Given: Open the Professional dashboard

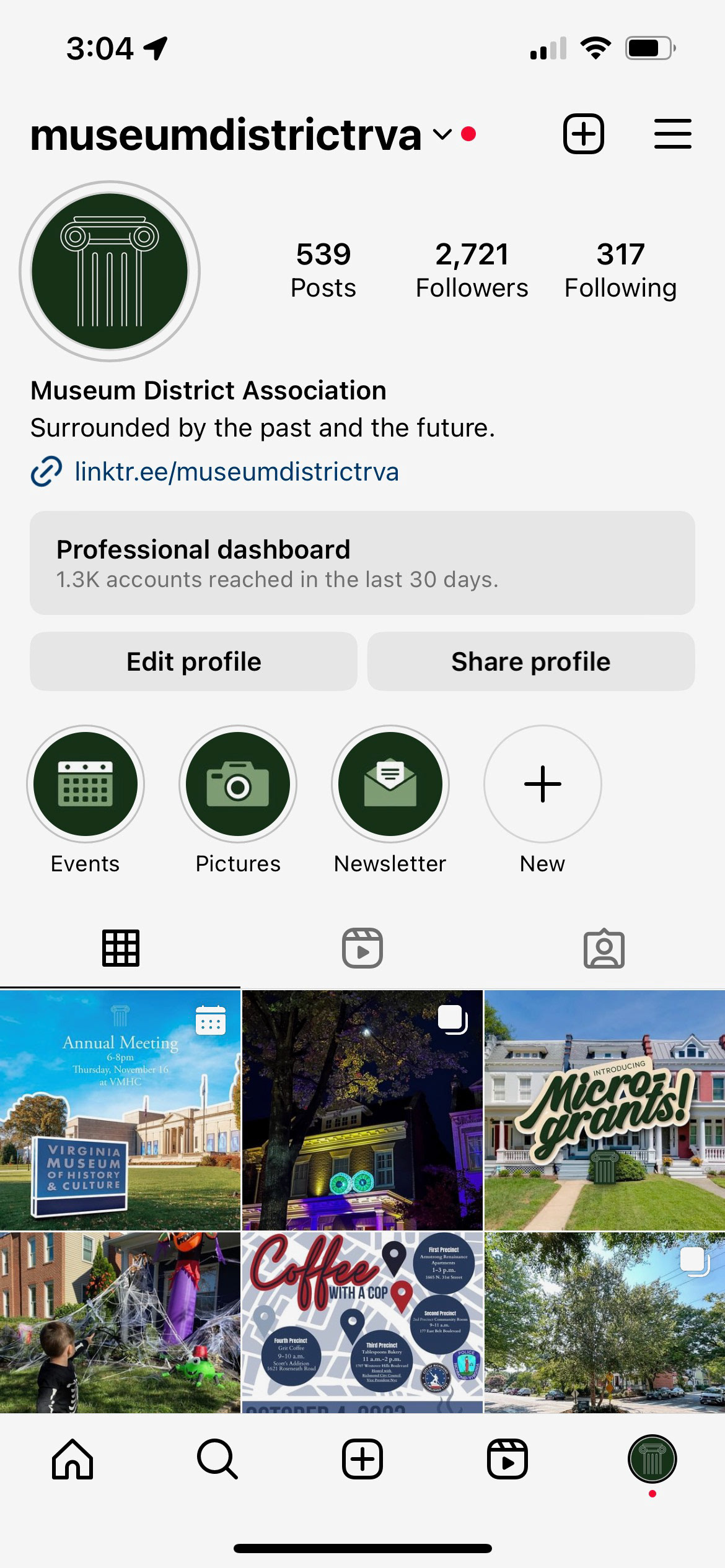Looking at the screenshot, I should [x=362, y=562].
